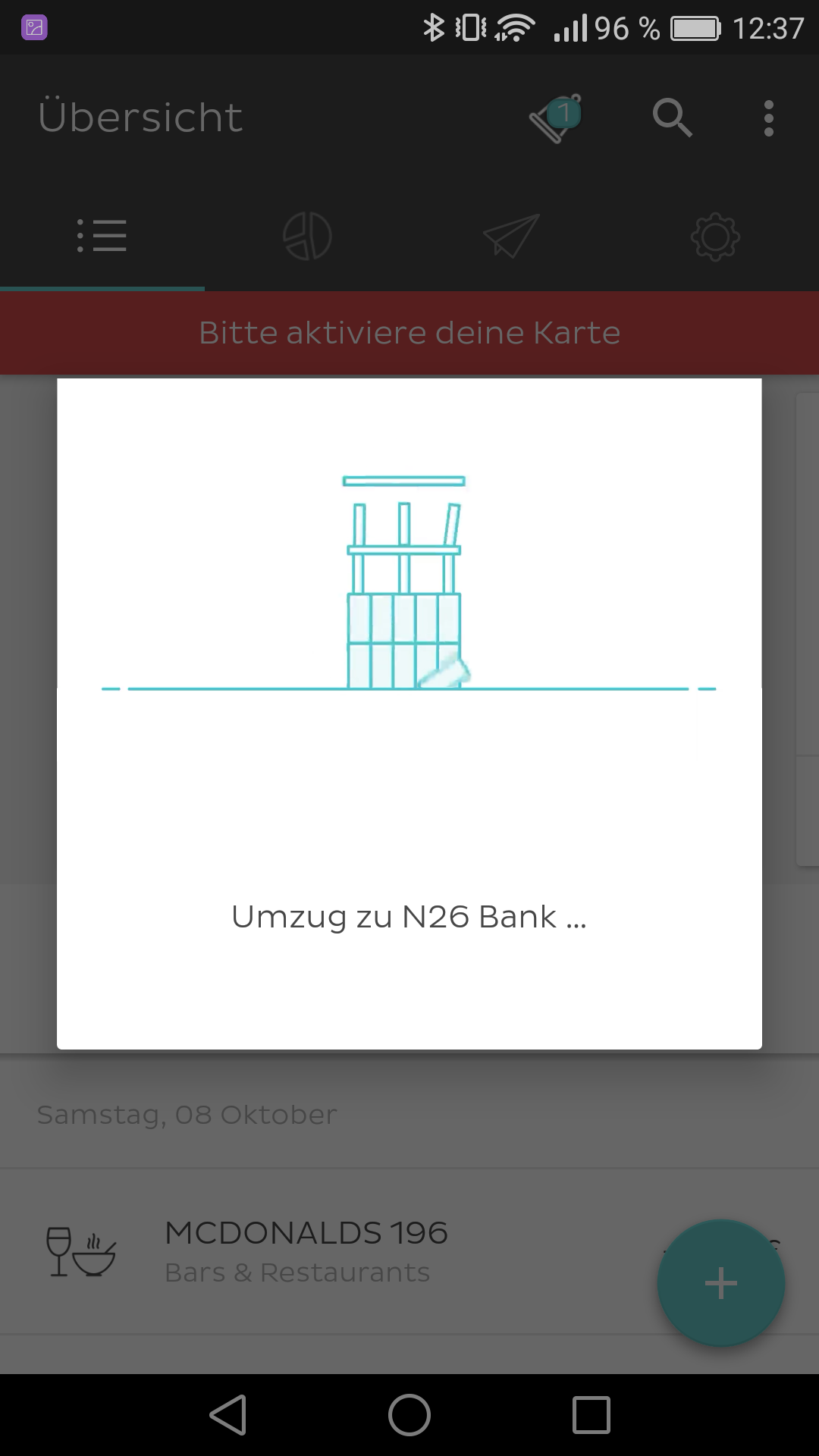Viewport: 819px width, 1456px height.
Task: Open the search magnifier icon
Action: (x=672, y=118)
